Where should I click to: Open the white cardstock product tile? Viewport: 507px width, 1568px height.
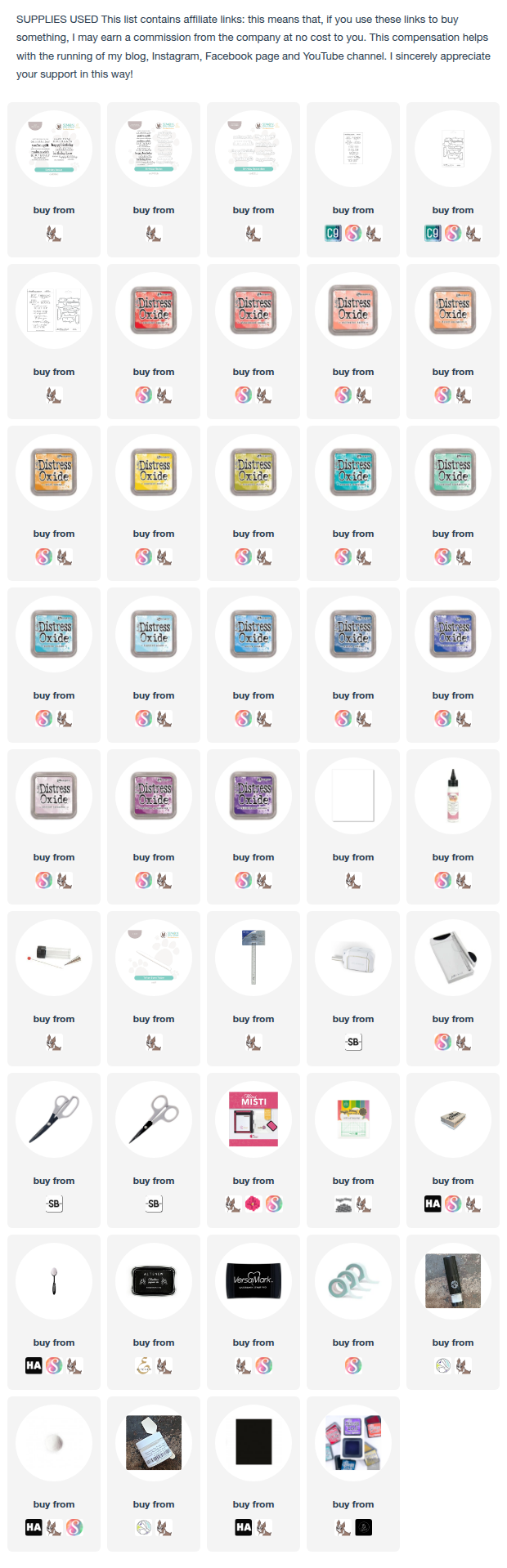pyautogui.click(x=353, y=796)
